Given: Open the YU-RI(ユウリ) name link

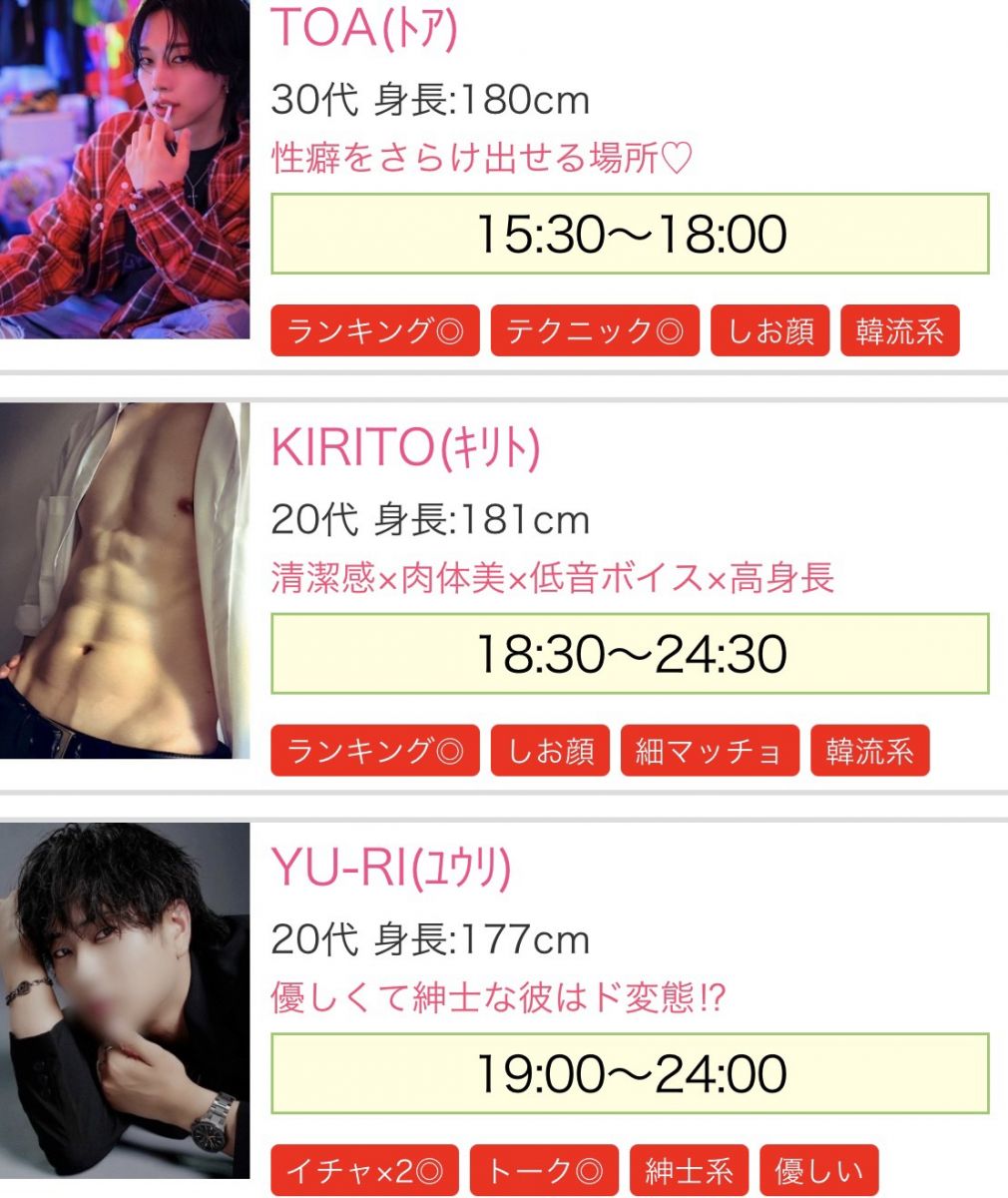Looking at the screenshot, I should click(x=391, y=869).
